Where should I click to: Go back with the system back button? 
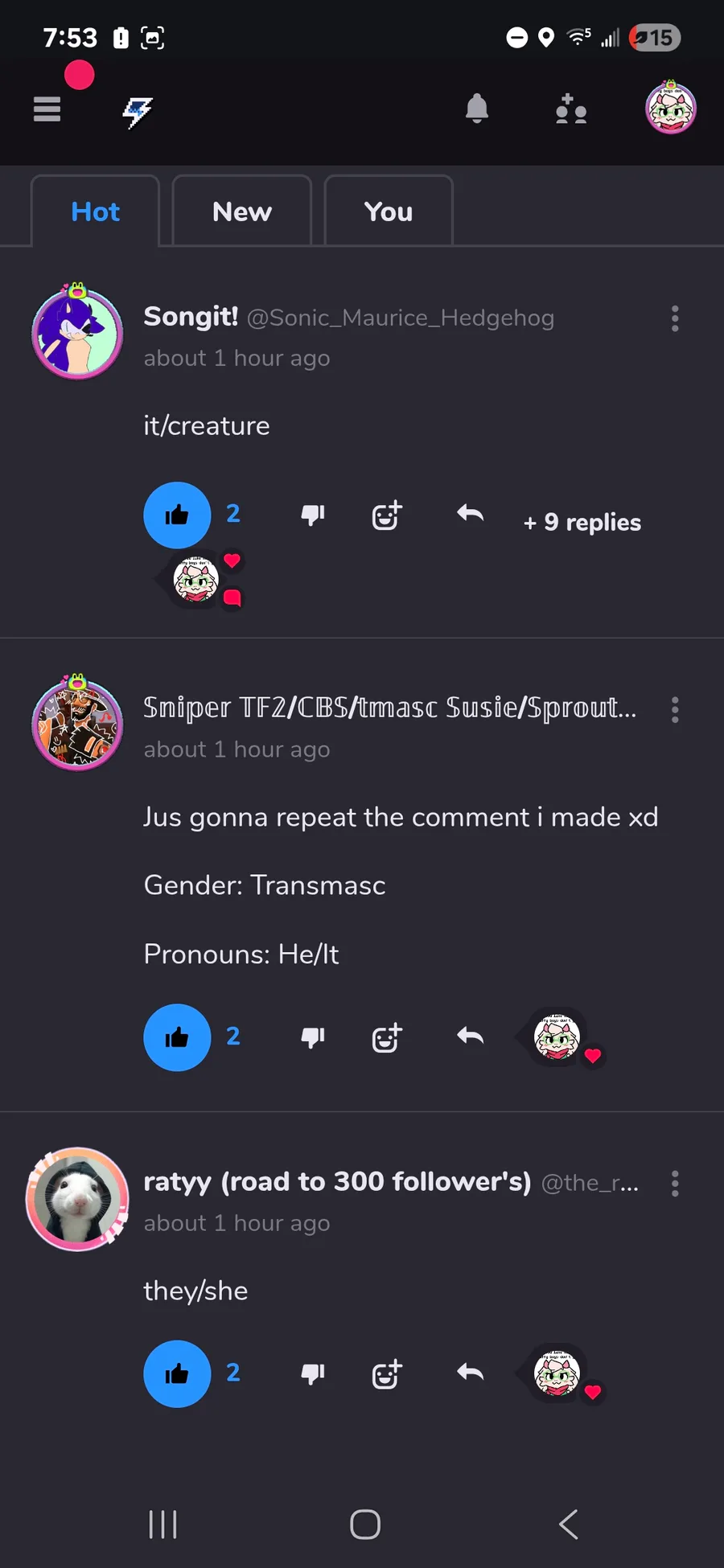coord(569,1524)
